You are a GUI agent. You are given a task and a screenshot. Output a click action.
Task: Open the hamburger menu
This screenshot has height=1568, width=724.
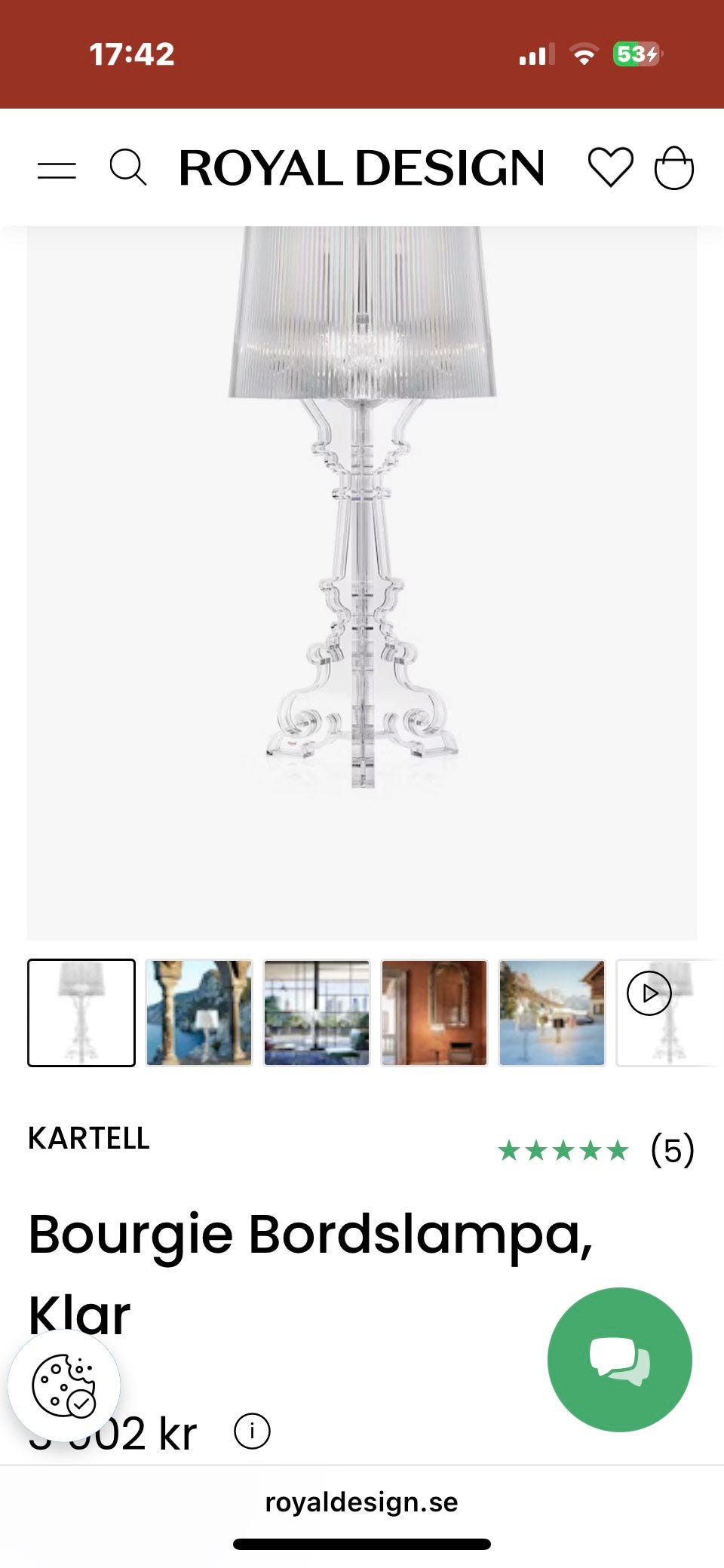57,169
